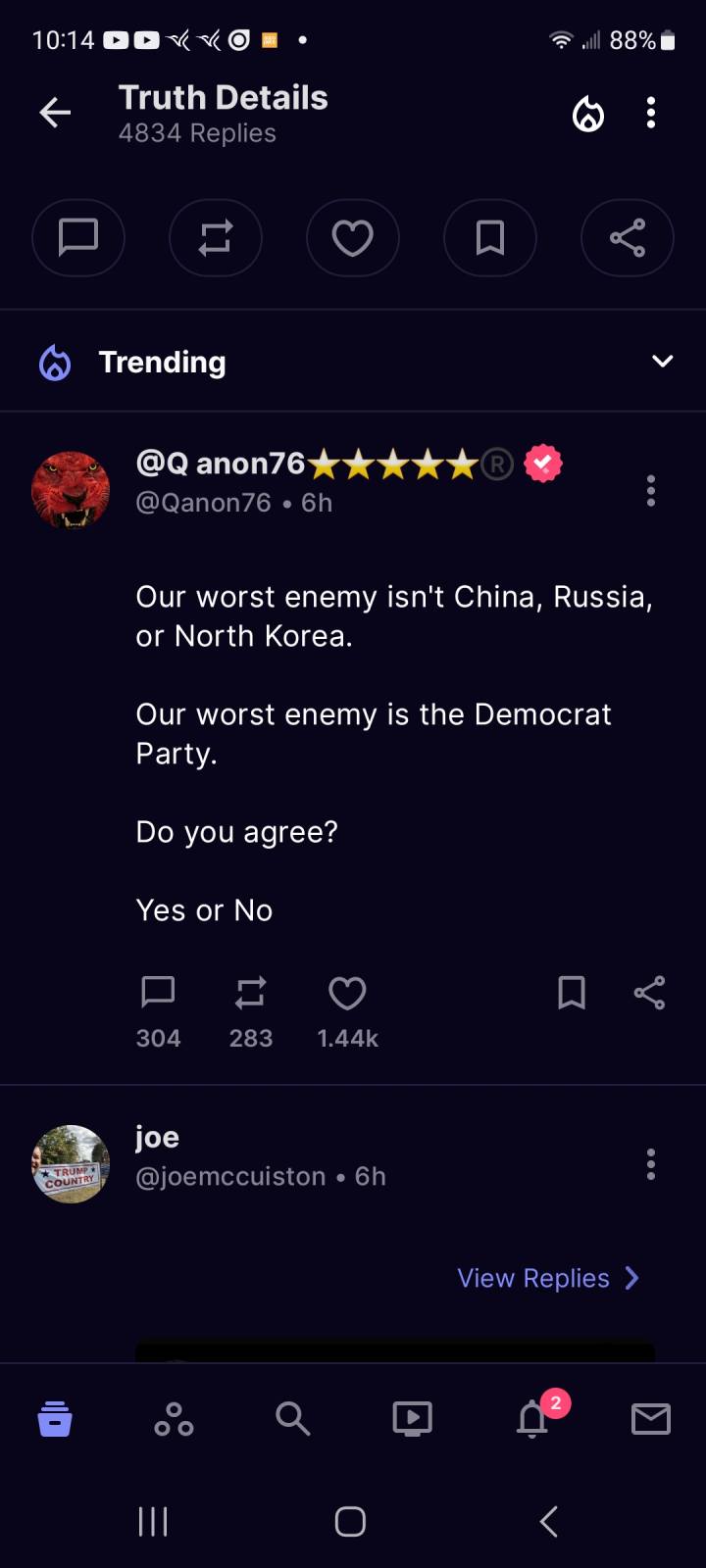The image size is (706, 1568).
Task: Reply using the top circular comment button
Action: tap(78, 238)
